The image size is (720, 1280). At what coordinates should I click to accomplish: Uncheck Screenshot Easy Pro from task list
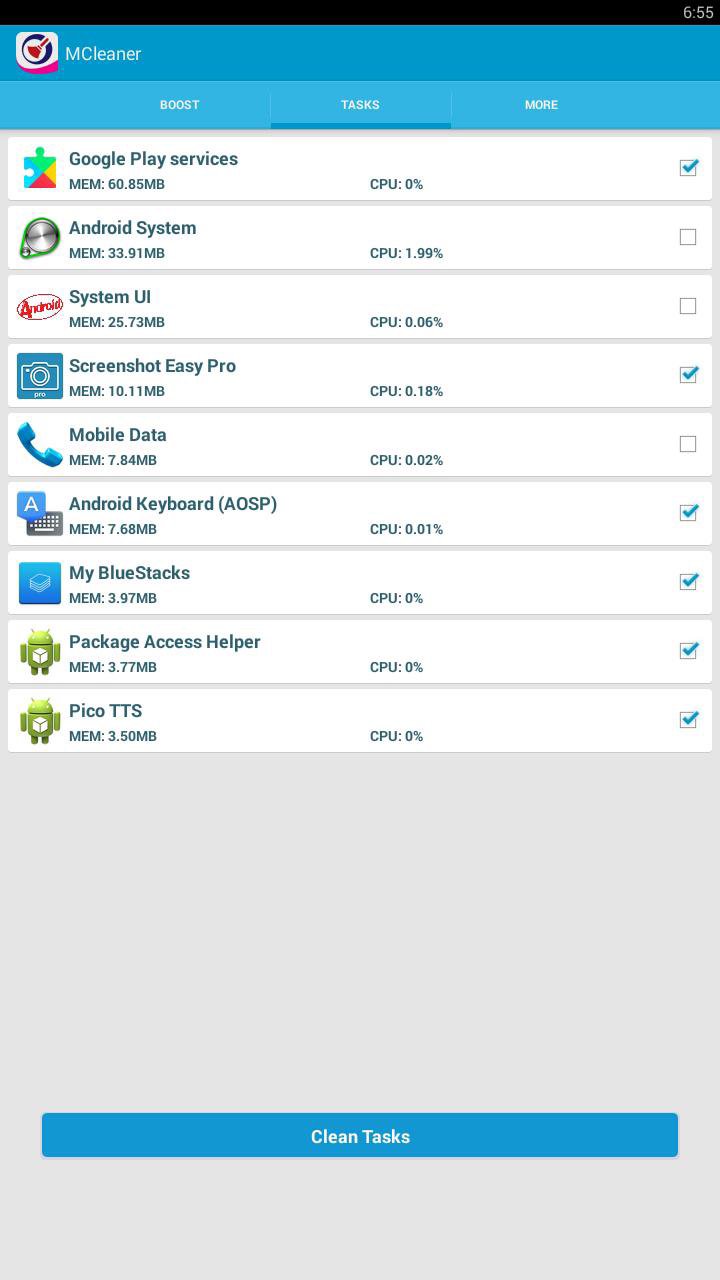(x=688, y=375)
